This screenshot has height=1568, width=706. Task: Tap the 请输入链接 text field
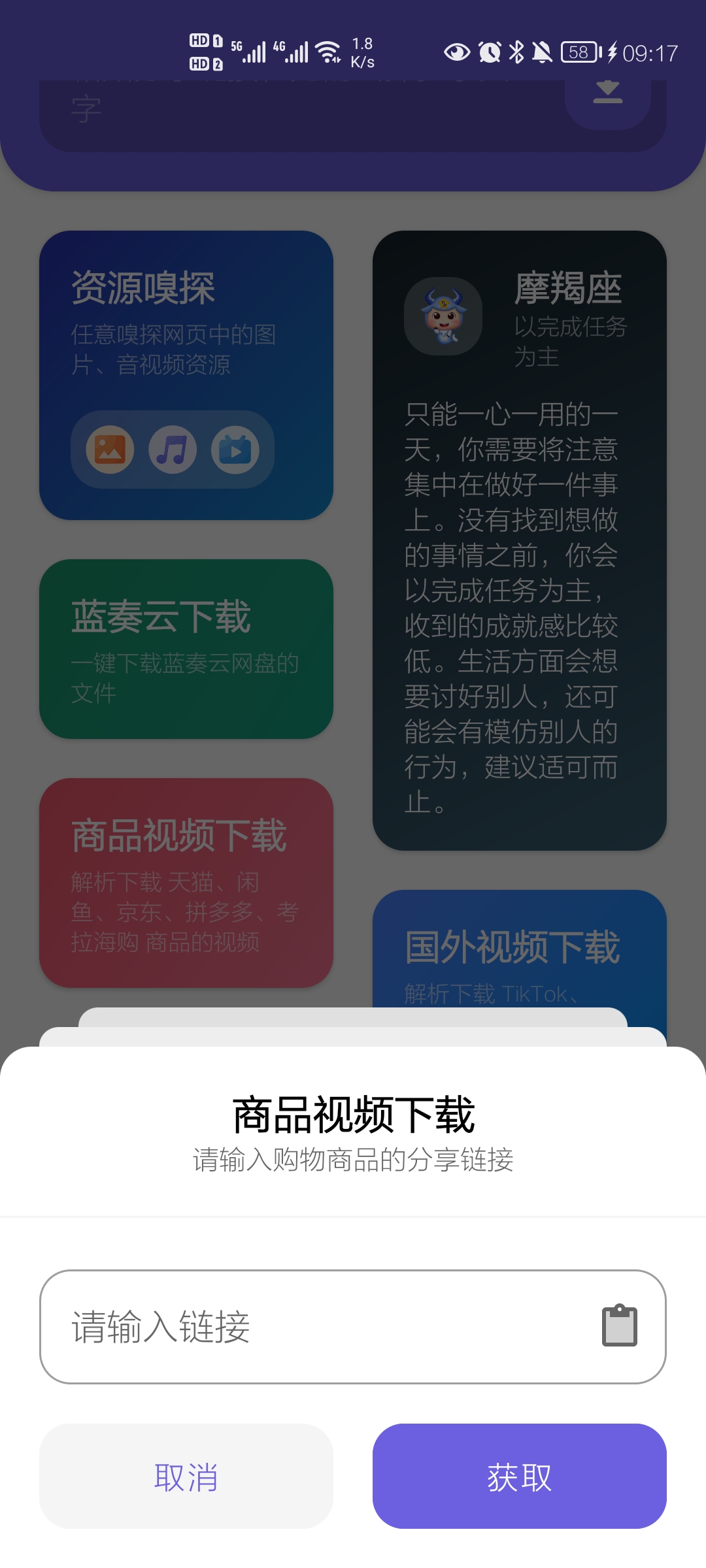pos(353,1326)
